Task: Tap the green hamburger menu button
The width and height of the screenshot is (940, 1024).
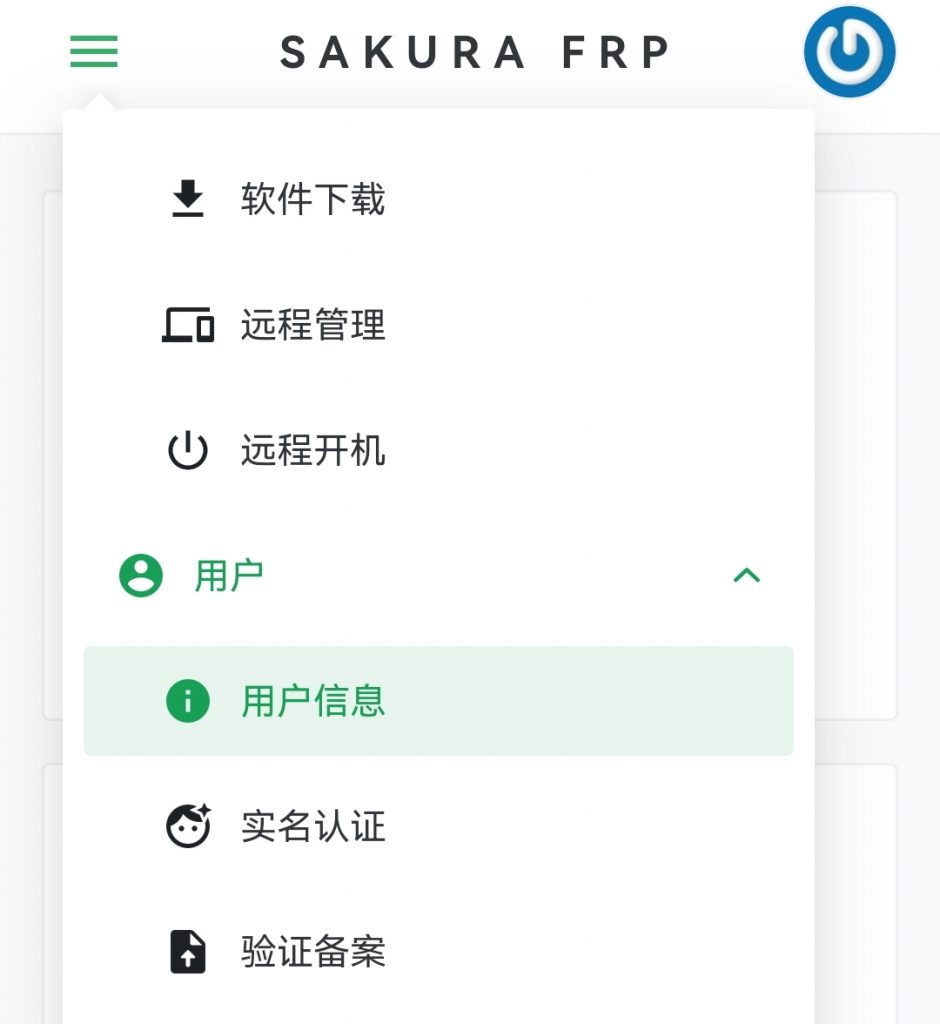Action: click(x=94, y=51)
